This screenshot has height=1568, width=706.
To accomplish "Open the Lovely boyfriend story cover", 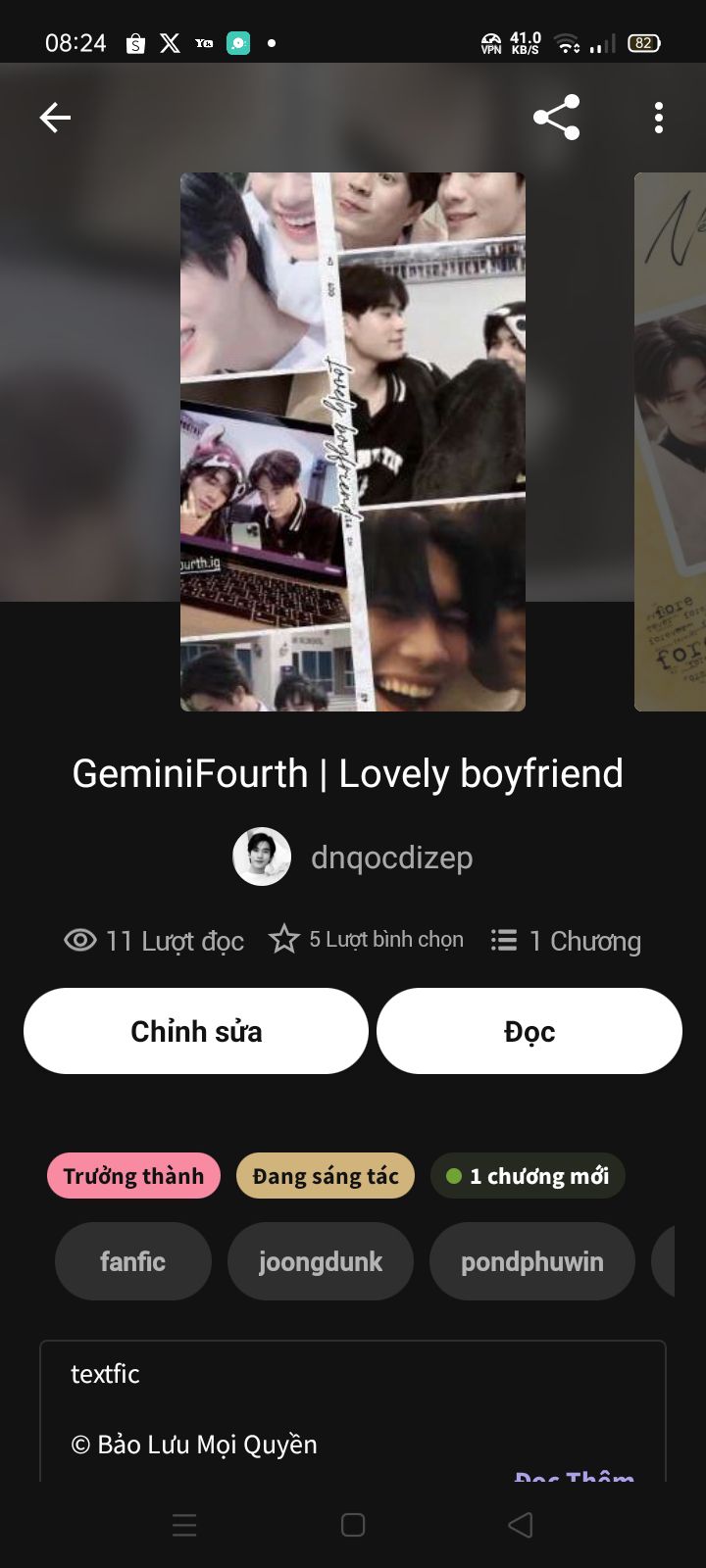I will (x=353, y=441).
